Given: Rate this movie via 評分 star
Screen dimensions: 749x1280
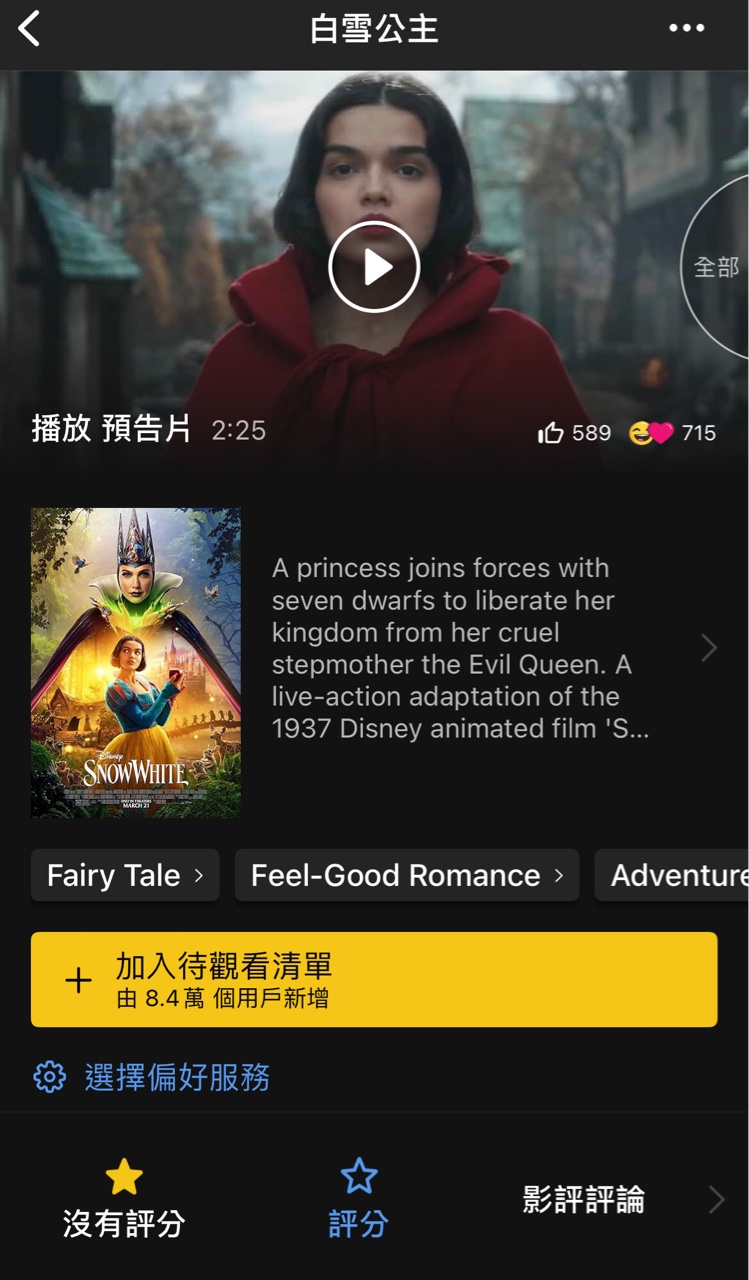Looking at the screenshot, I should (359, 1200).
